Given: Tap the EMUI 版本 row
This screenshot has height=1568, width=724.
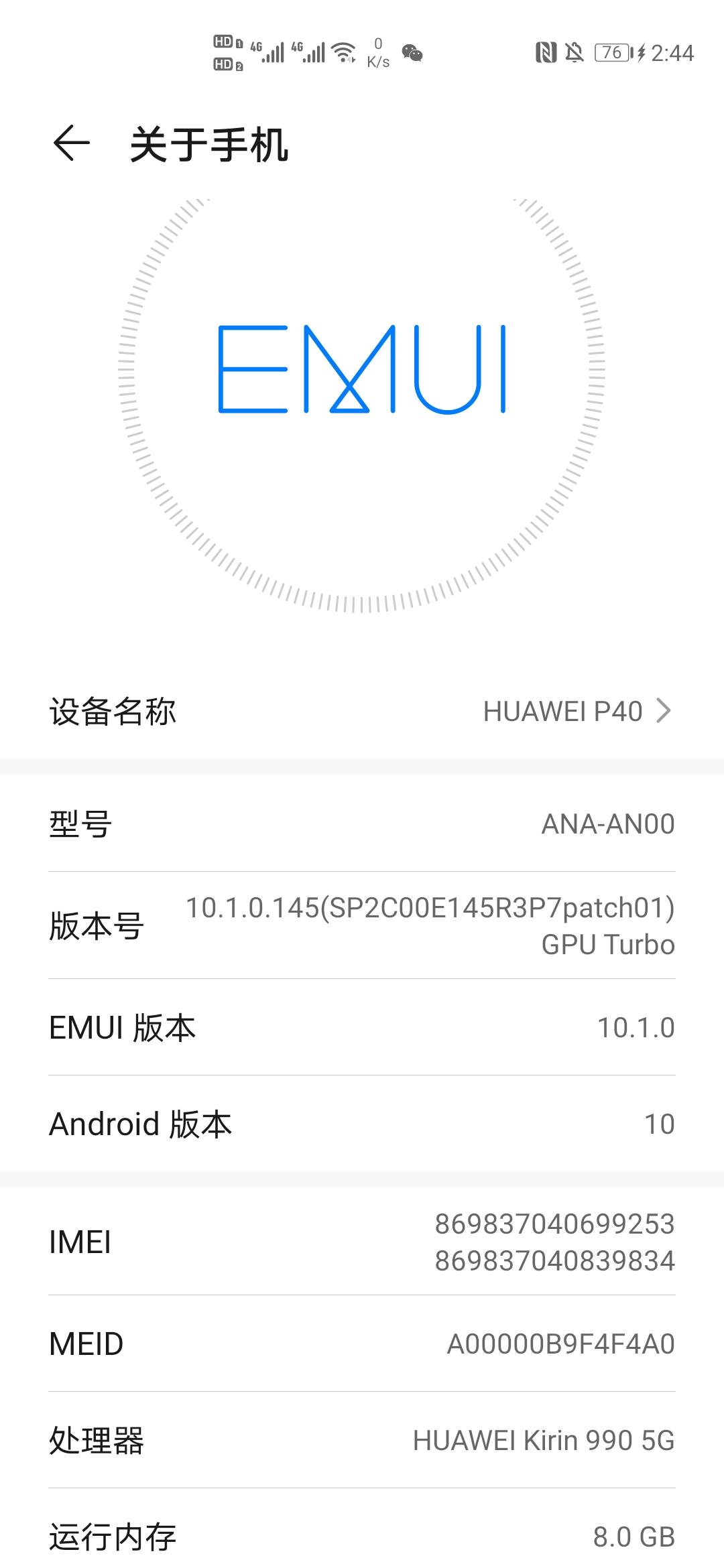Looking at the screenshot, I should [362, 1027].
